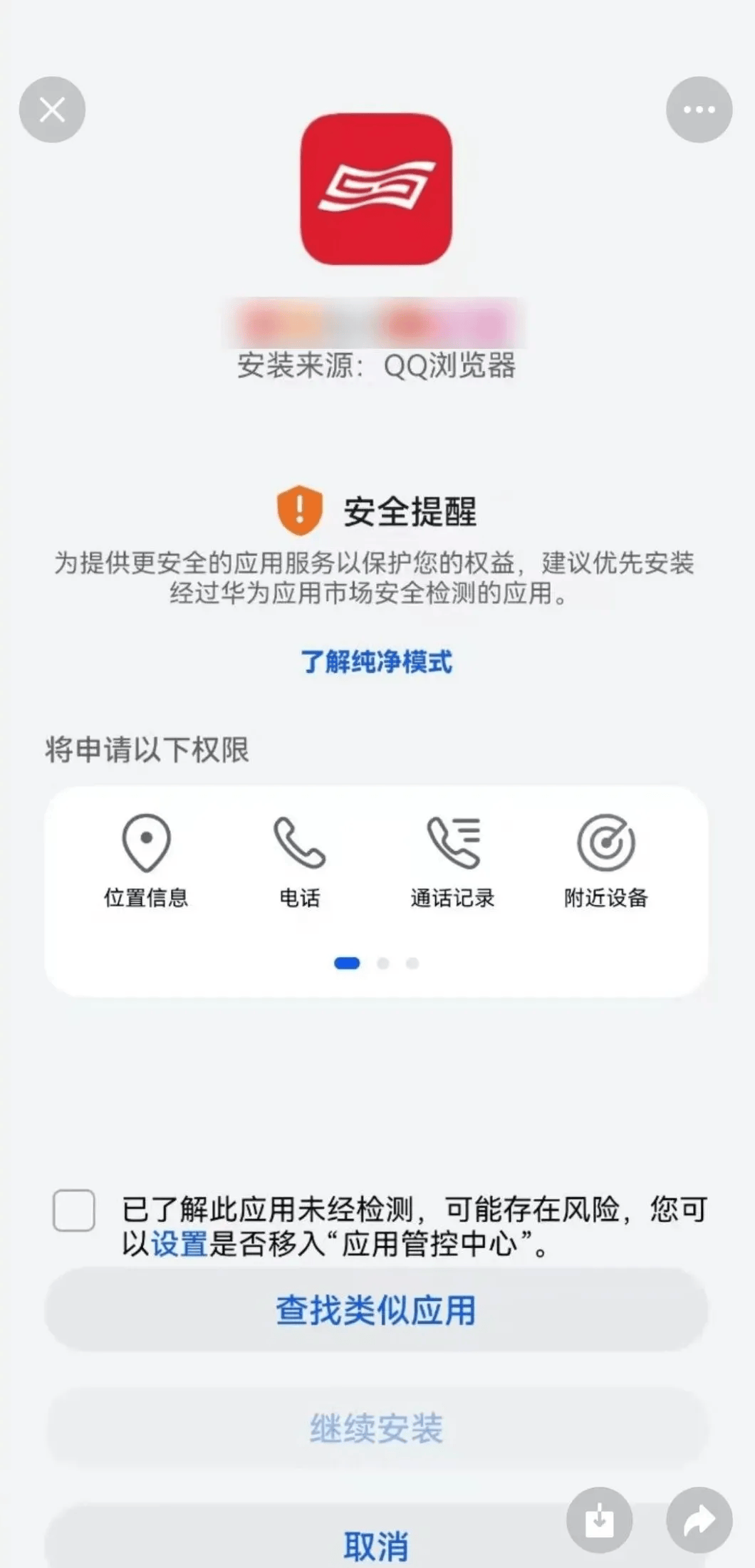Image resolution: width=755 pixels, height=1568 pixels.
Task: Switch to the second permissions page dot
Action: tap(383, 963)
